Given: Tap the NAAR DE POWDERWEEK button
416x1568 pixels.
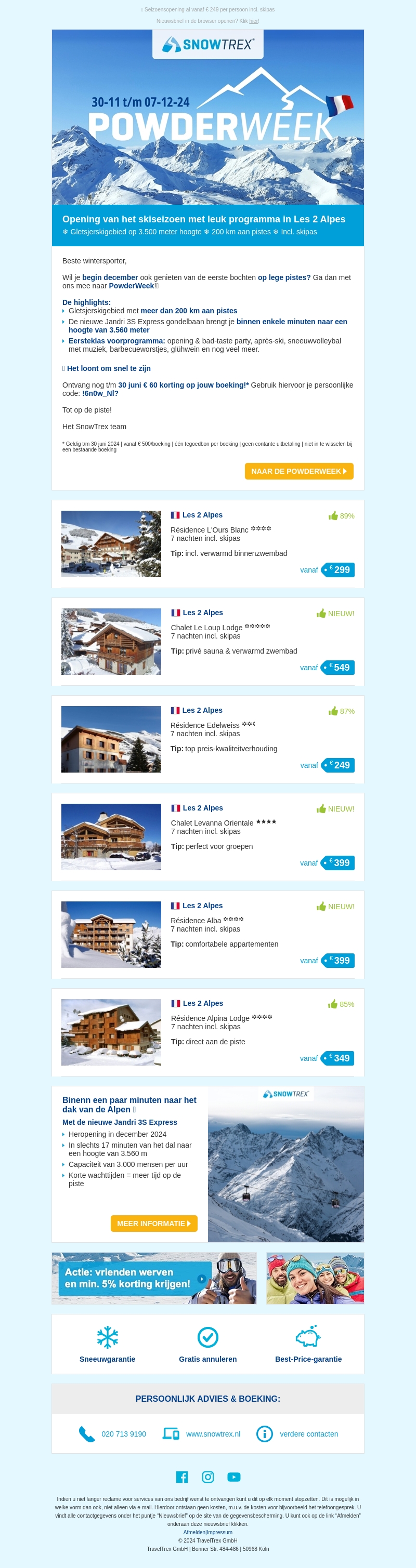Looking at the screenshot, I should (298, 471).
